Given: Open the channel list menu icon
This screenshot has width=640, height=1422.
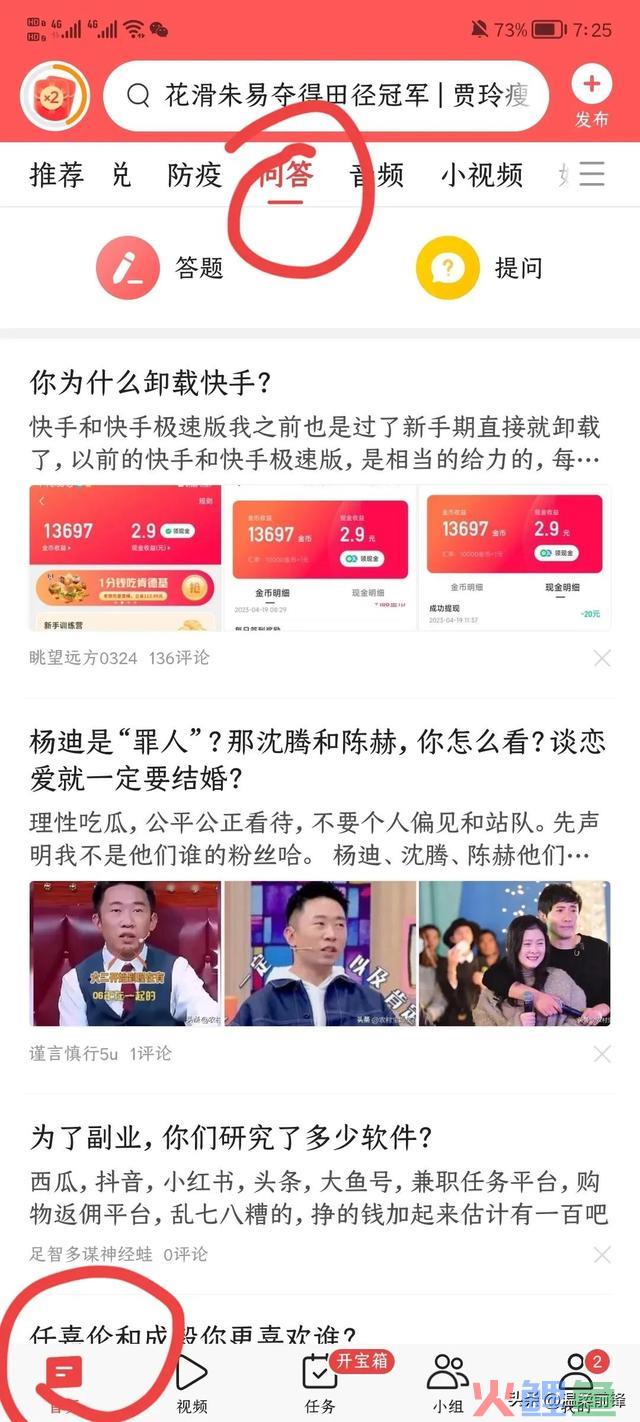Looking at the screenshot, I should [593, 175].
